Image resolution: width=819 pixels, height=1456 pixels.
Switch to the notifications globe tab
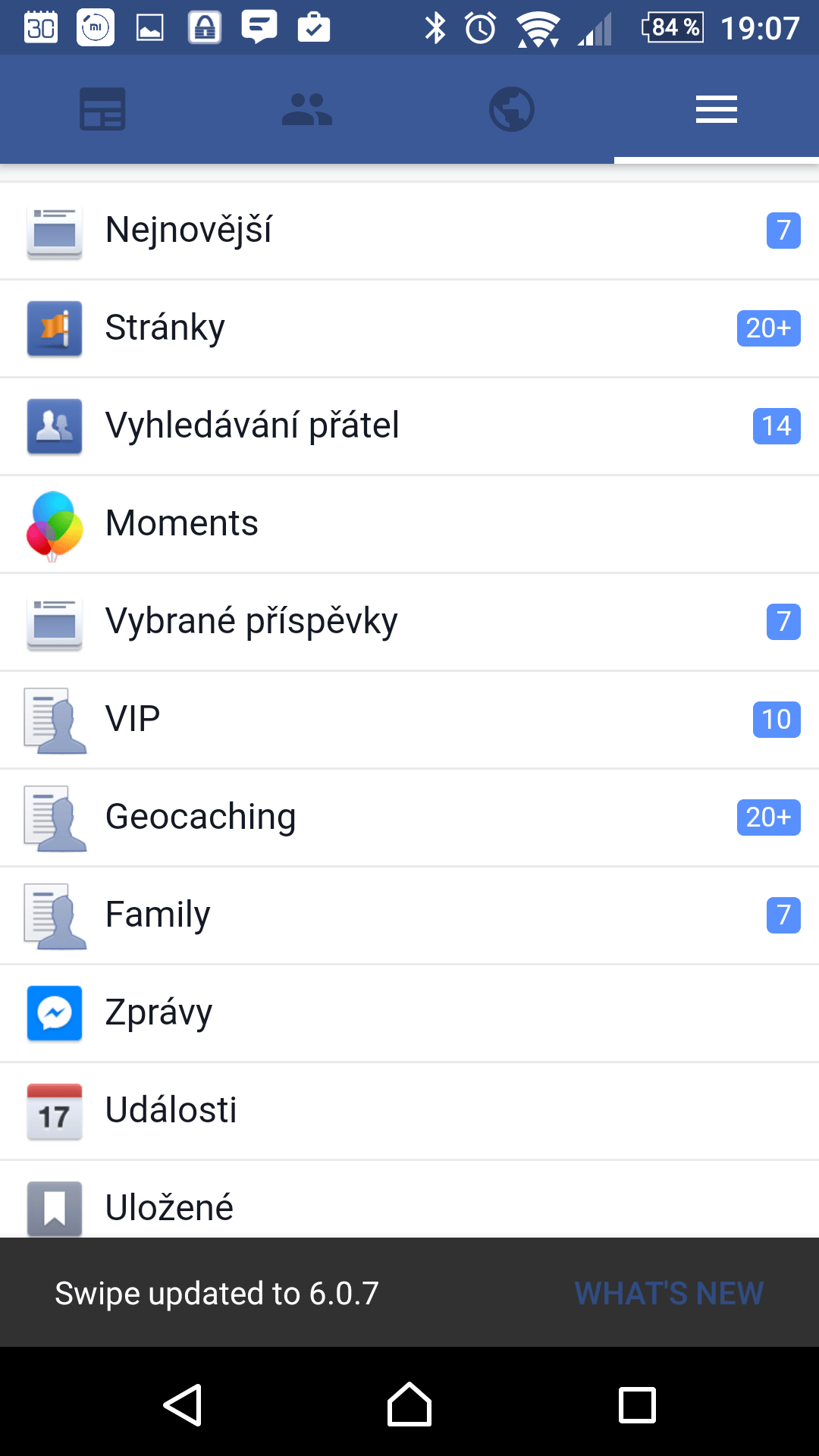click(x=512, y=109)
